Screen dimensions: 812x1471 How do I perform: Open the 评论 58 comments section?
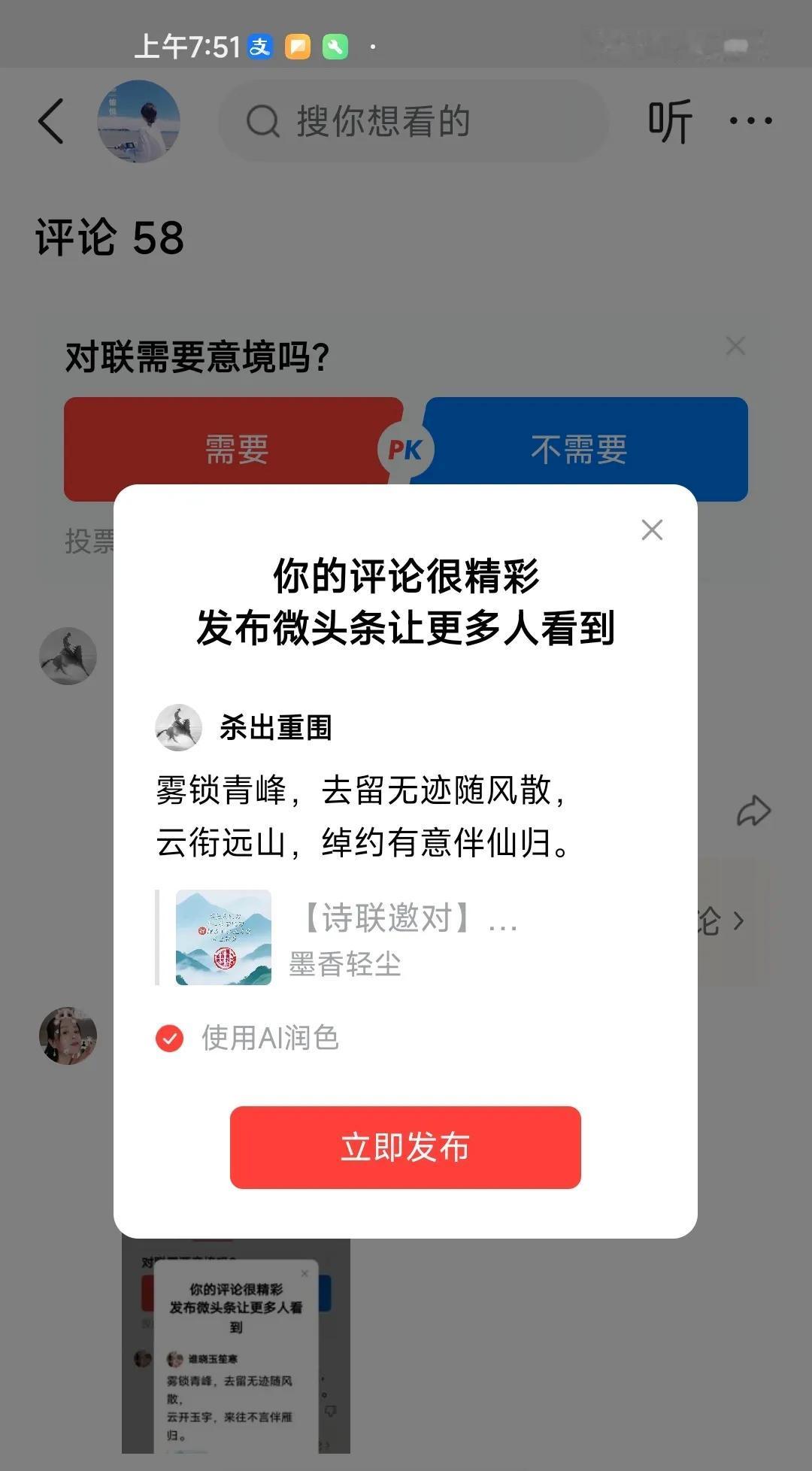pos(110,238)
